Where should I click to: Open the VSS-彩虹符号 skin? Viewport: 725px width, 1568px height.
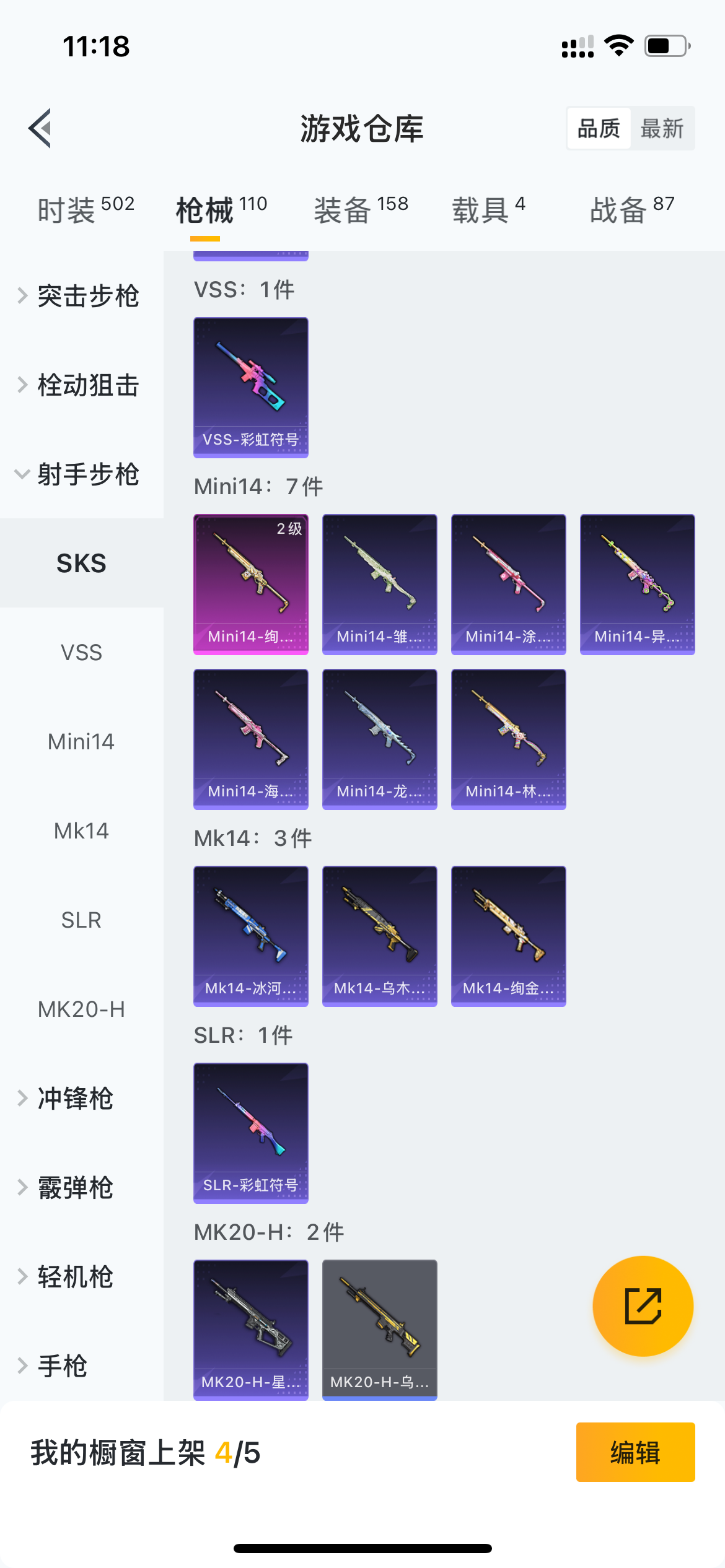point(251,388)
